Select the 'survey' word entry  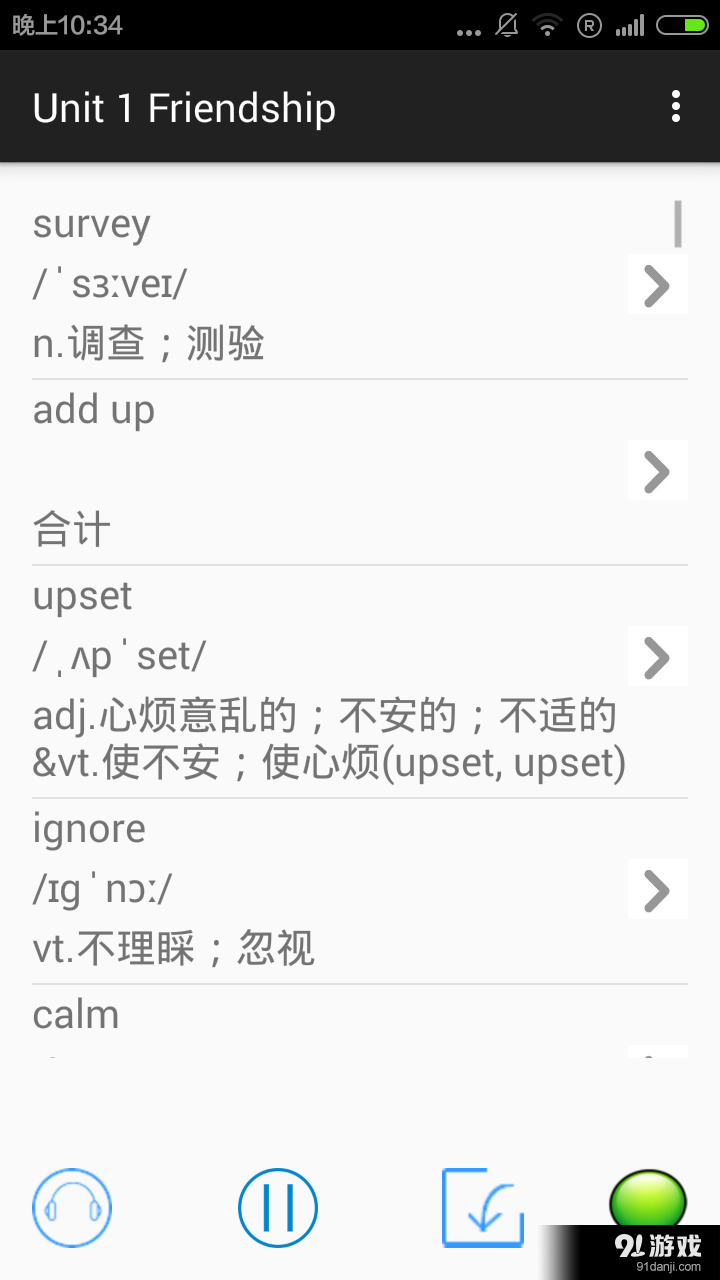(91, 224)
